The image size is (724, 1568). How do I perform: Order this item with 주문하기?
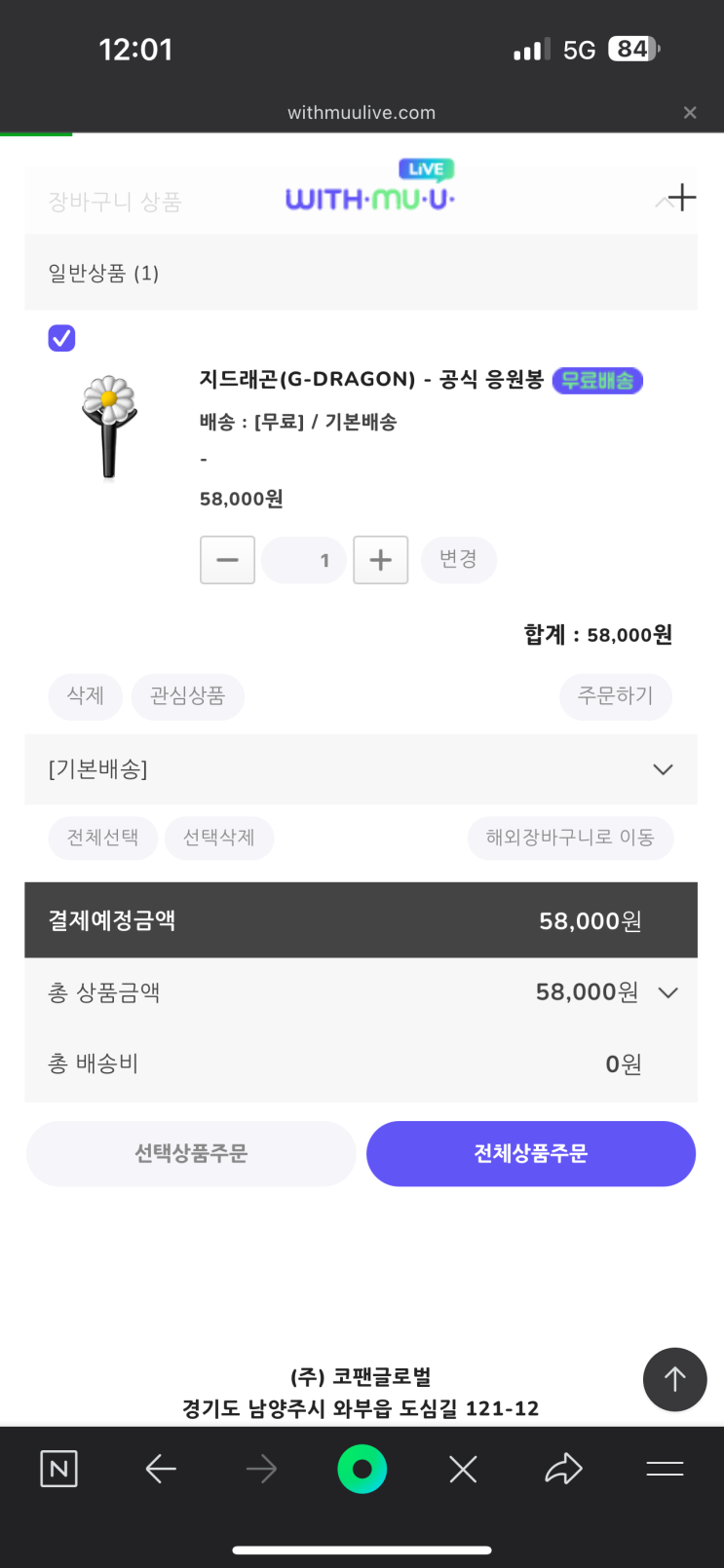[x=615, y=696]
